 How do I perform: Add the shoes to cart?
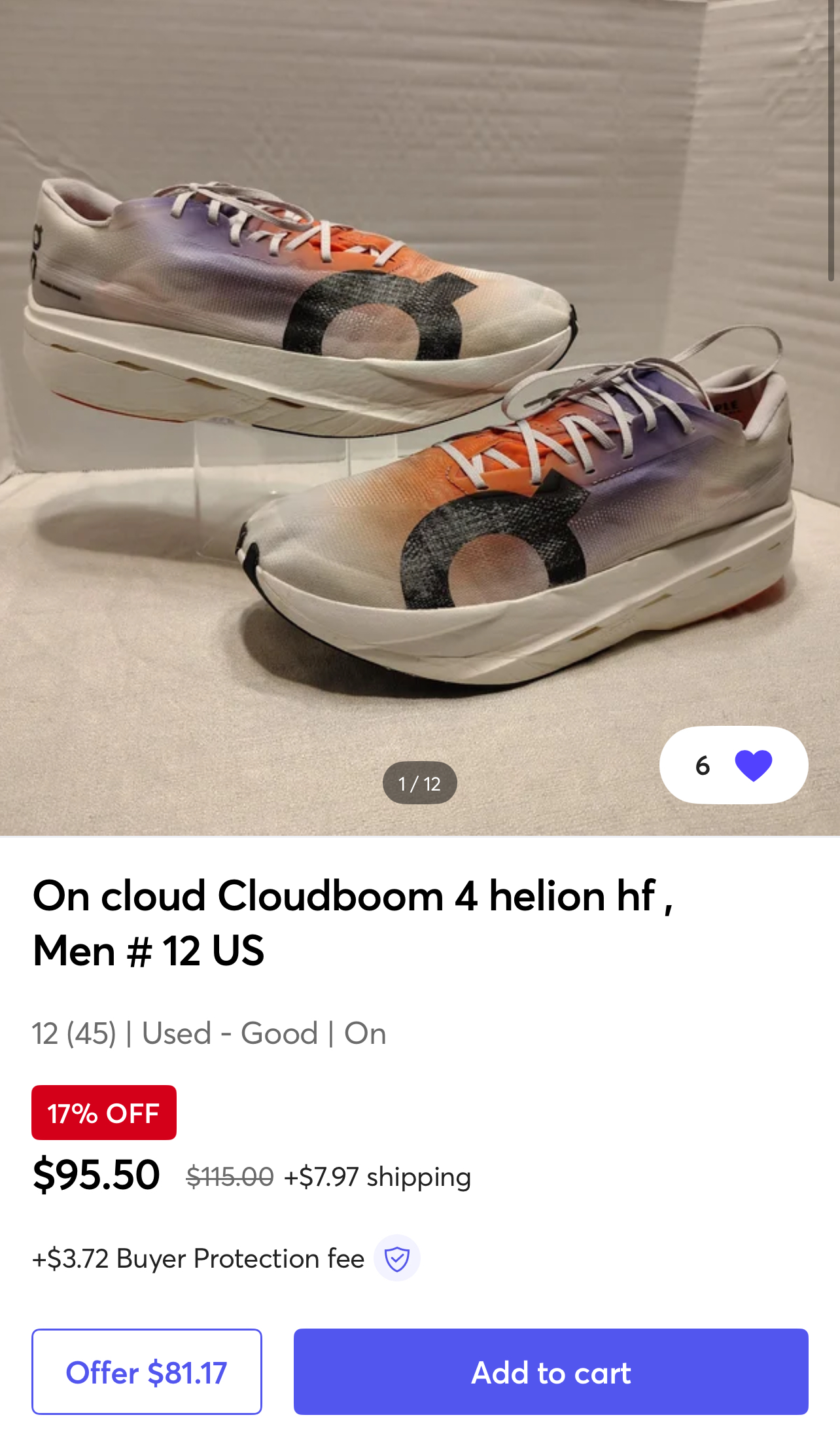[551, 1372]
